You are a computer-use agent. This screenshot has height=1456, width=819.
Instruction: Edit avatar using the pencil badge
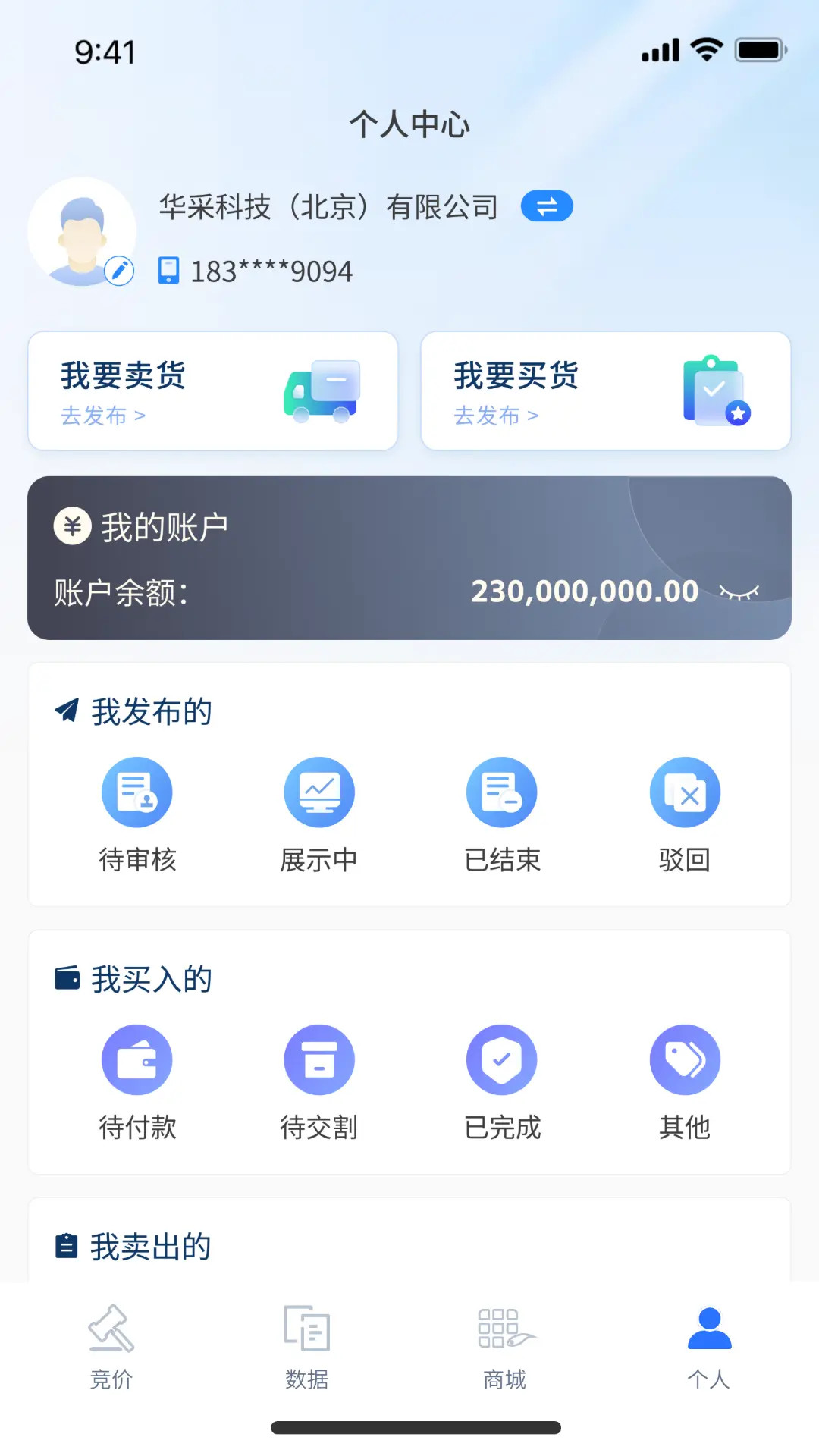coord(119,270)
